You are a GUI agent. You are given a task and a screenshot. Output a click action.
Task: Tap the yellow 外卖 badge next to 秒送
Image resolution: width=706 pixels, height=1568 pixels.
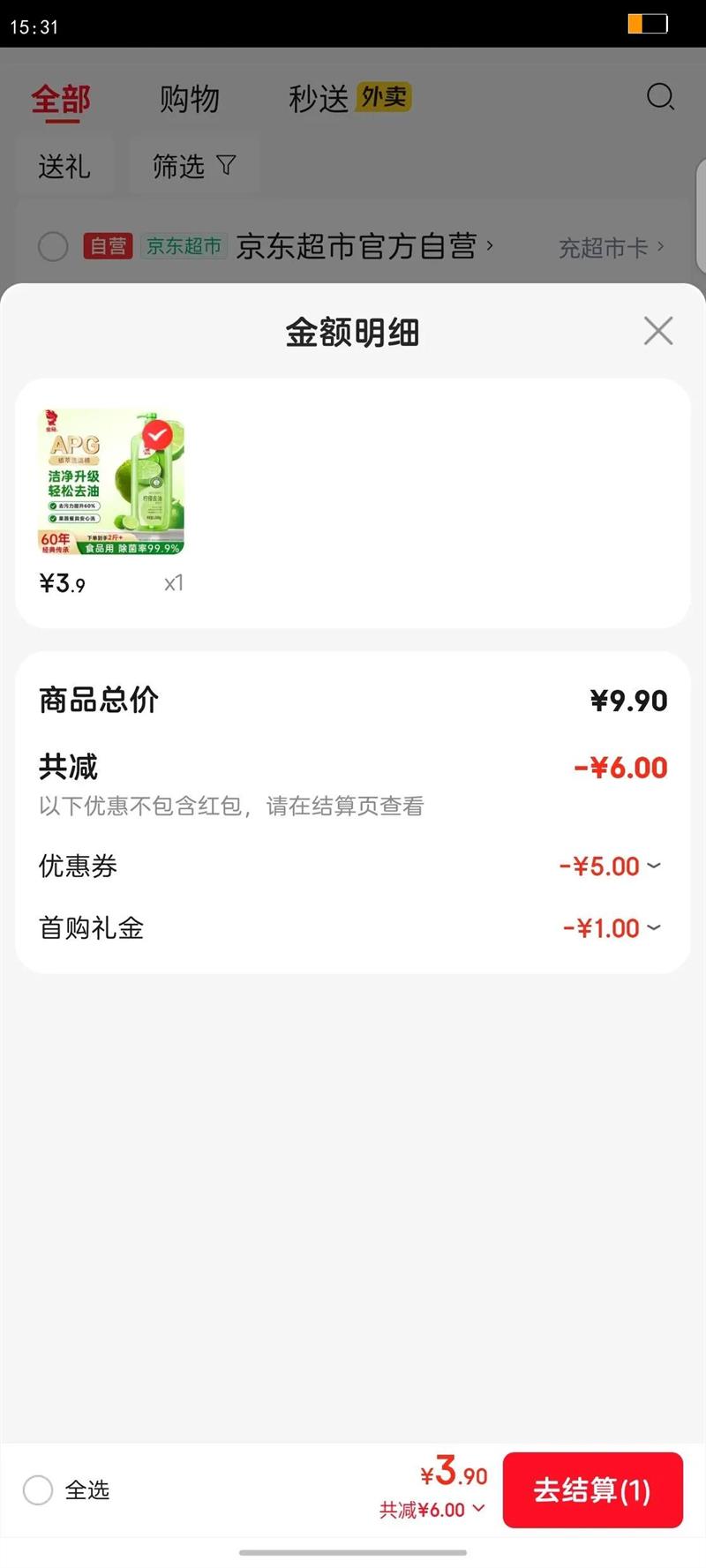(386, 96)
